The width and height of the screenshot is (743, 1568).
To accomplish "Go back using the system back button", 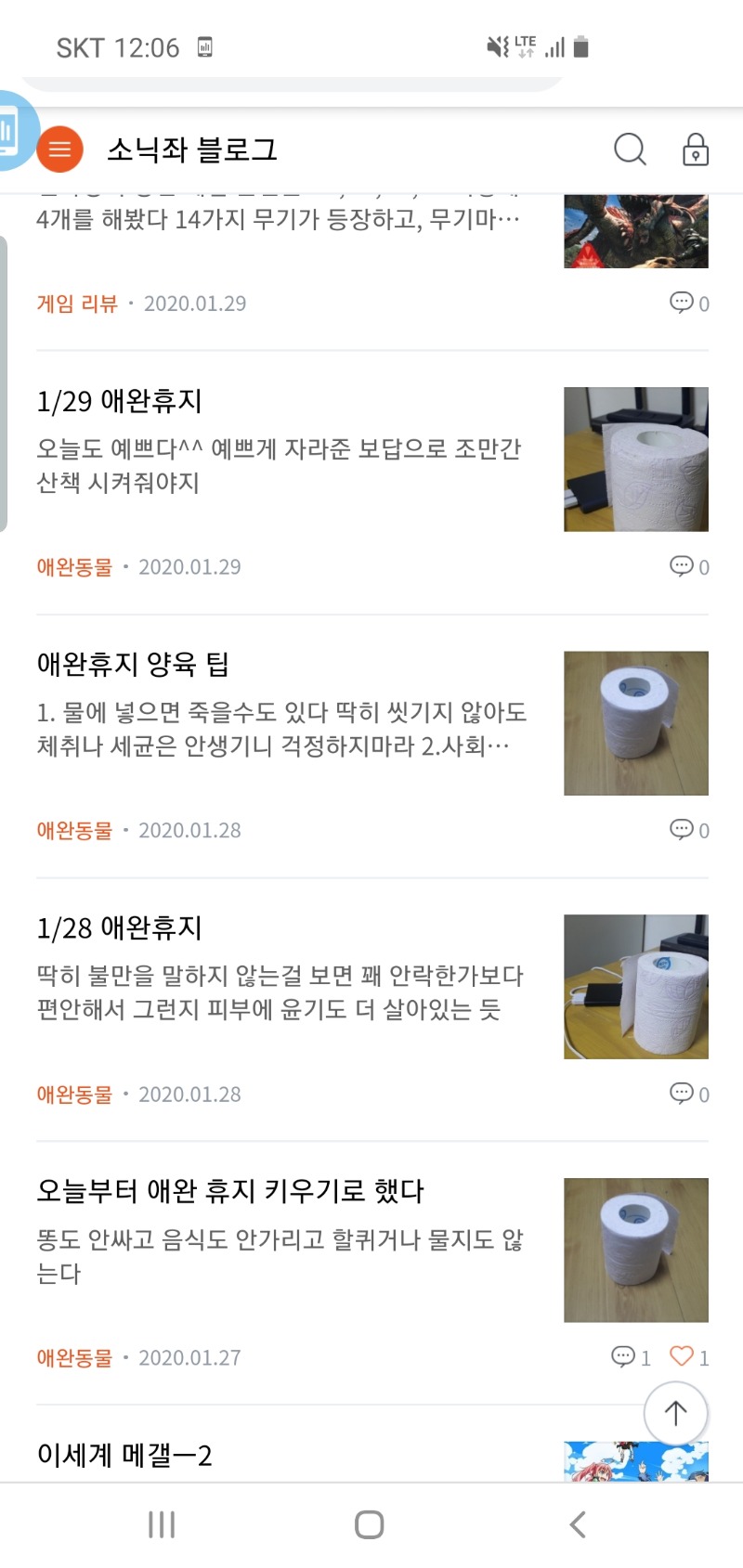I will pos(578,1524).
